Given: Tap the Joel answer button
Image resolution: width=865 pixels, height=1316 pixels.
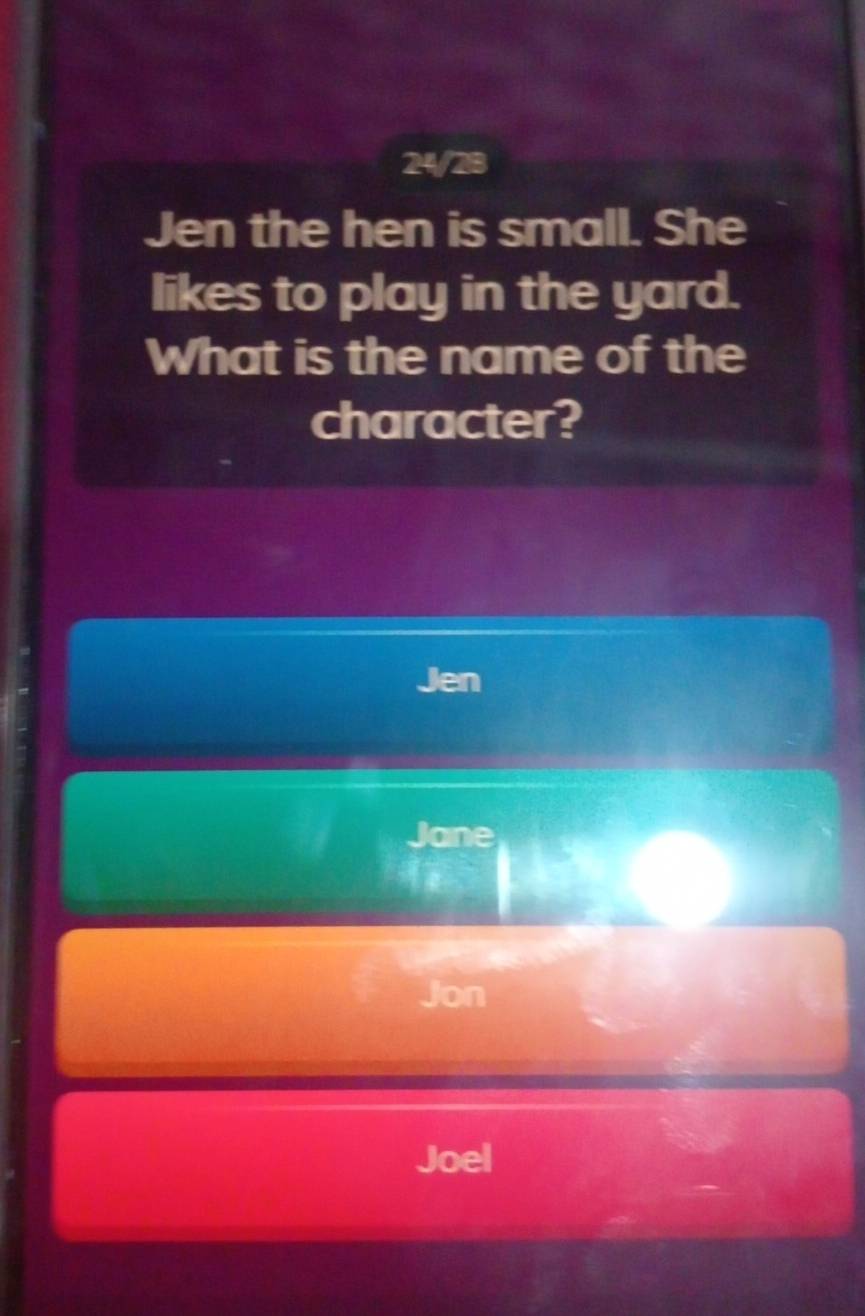Looking at the screenshot, I should [x=453, y=1162].
